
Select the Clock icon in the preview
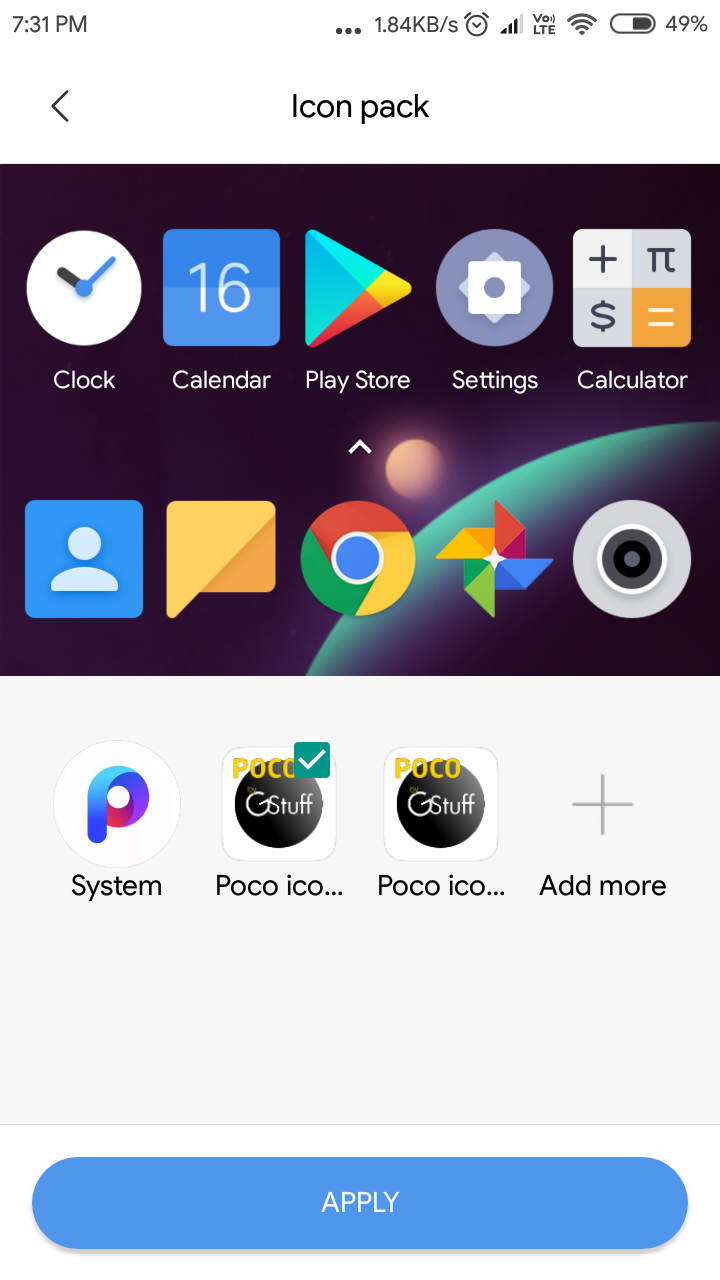(84, 287)
